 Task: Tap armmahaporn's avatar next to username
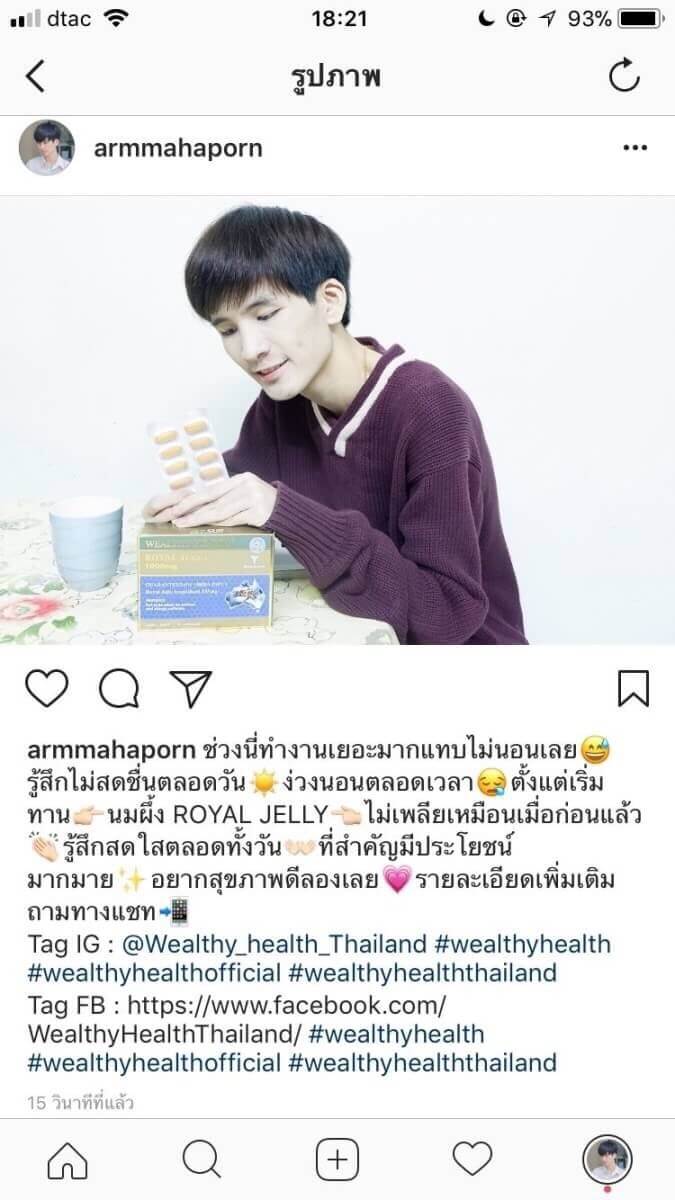click(x=46, y=148)
